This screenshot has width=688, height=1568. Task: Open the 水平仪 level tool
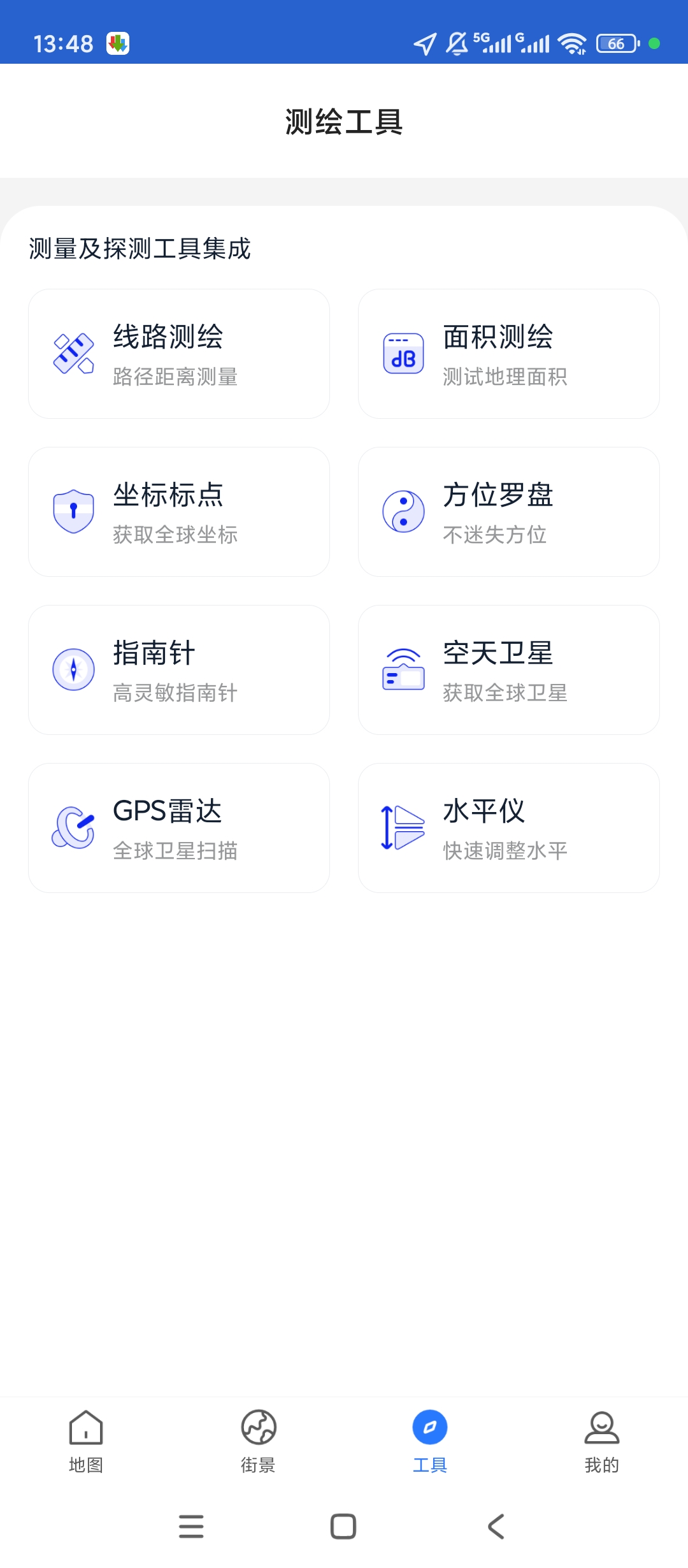(x=509, y=828)
